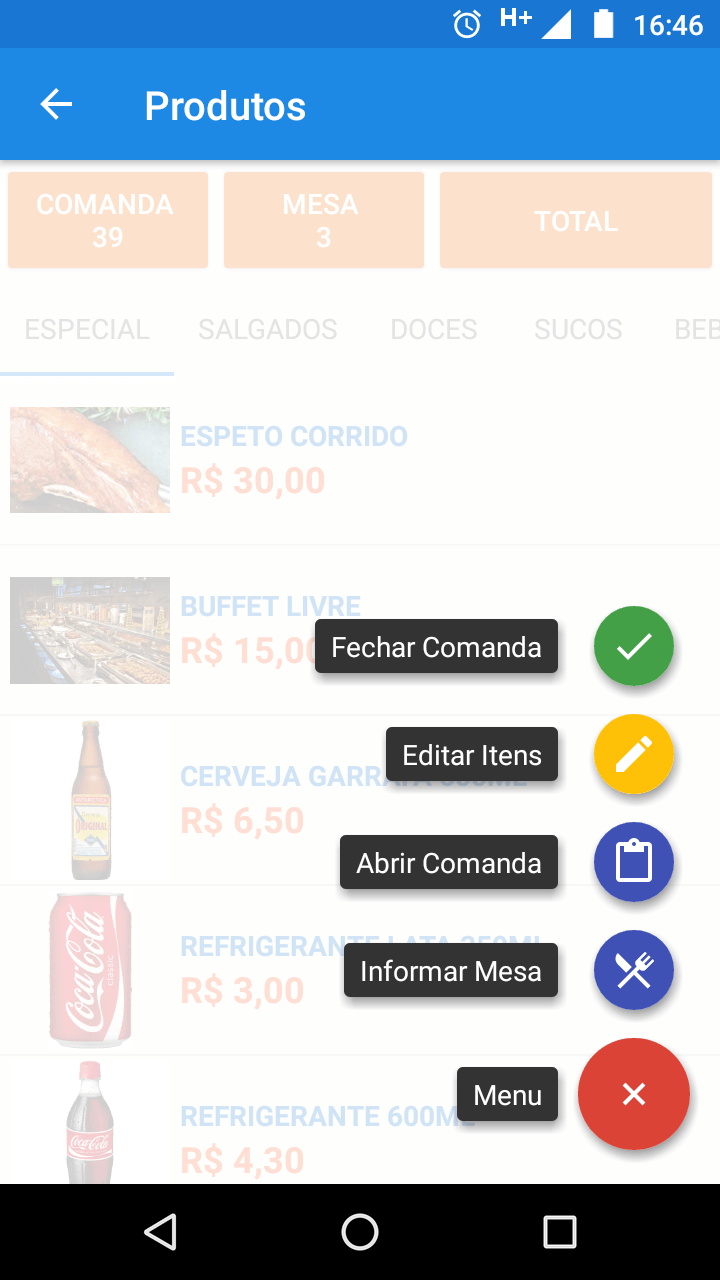Tap the back arrow in the Produtos header
The height and width of the screenshot is (1280, 720).
56,103
